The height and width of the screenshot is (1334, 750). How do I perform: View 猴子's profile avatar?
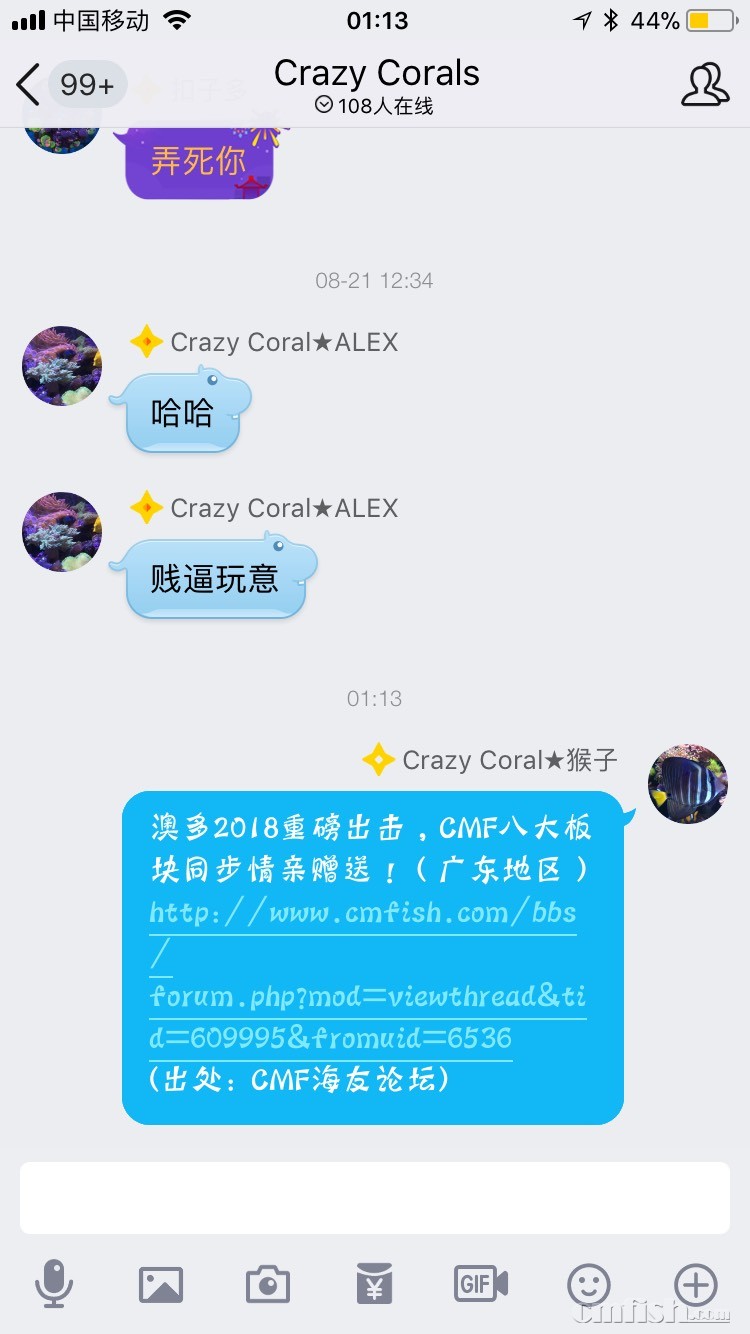(x=688, y=783)
